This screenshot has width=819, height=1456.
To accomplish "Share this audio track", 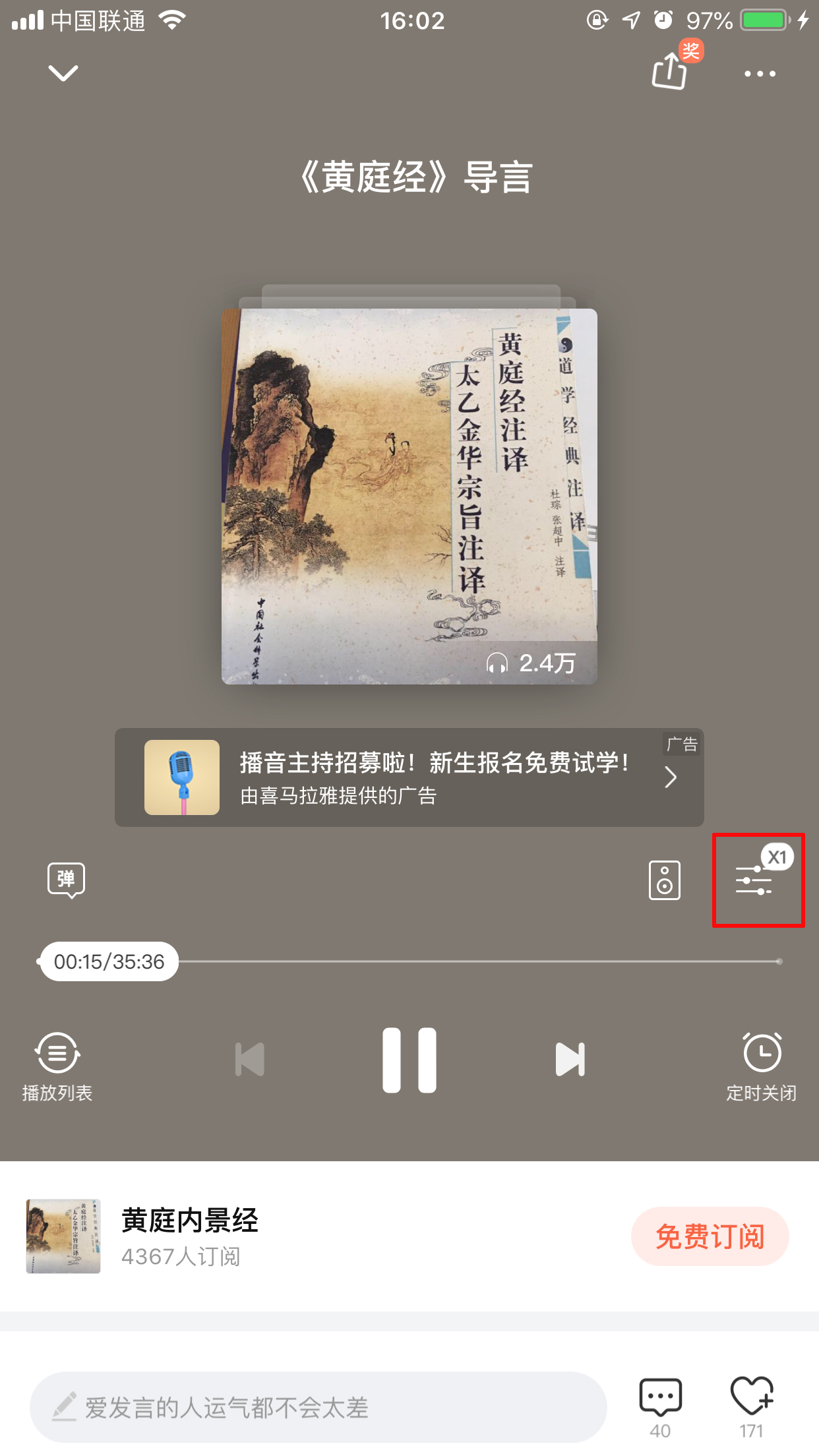I will coord(670,71).
